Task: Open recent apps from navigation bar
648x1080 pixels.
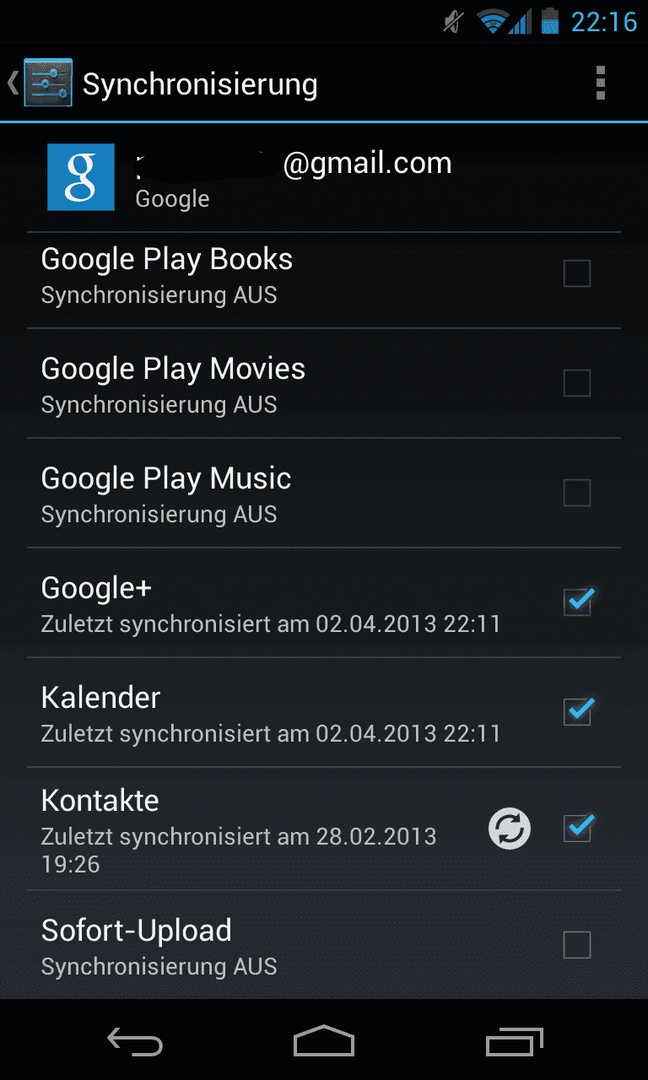Action: (x=514, y=1041)
